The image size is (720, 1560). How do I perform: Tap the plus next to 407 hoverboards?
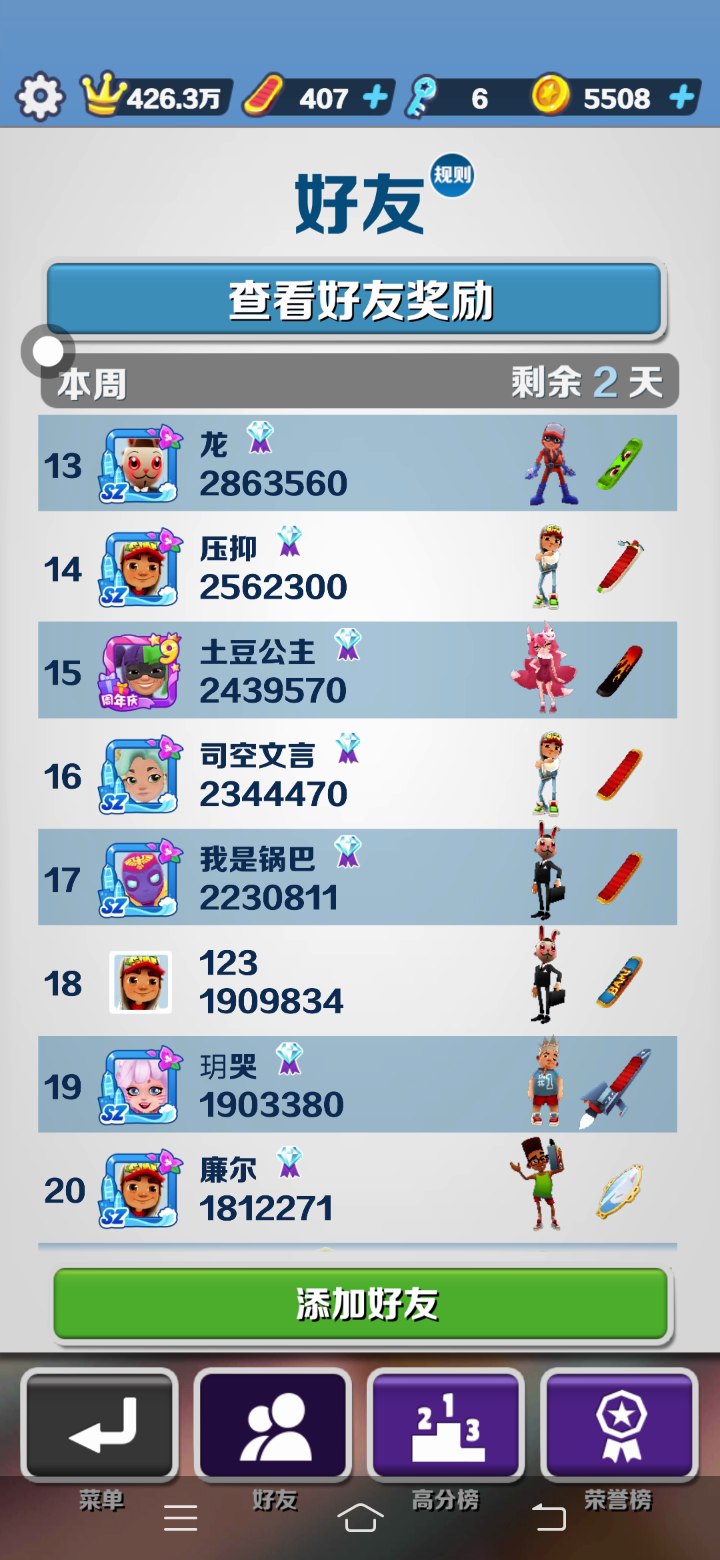coord(375,98)
